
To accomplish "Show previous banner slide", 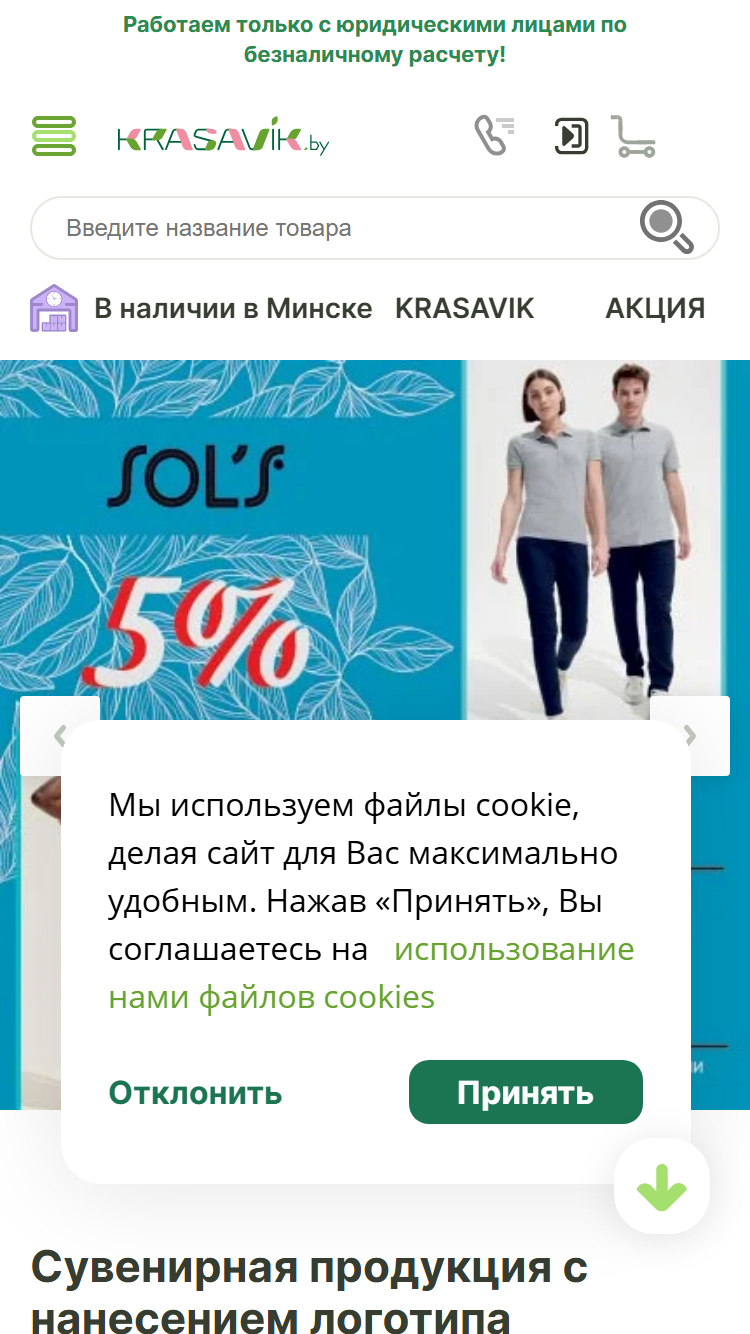I will 59,736.
